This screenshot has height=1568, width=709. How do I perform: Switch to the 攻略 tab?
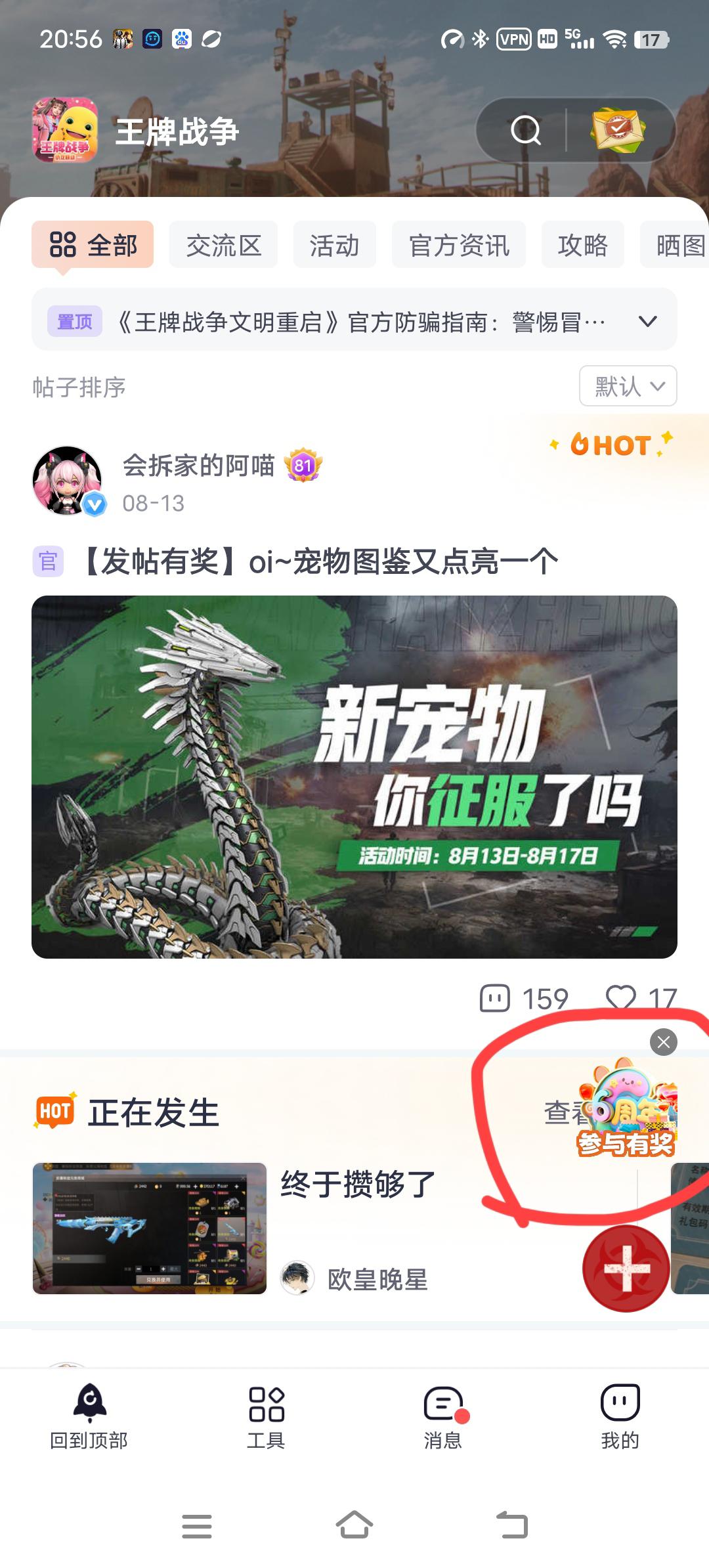[582, 245]
